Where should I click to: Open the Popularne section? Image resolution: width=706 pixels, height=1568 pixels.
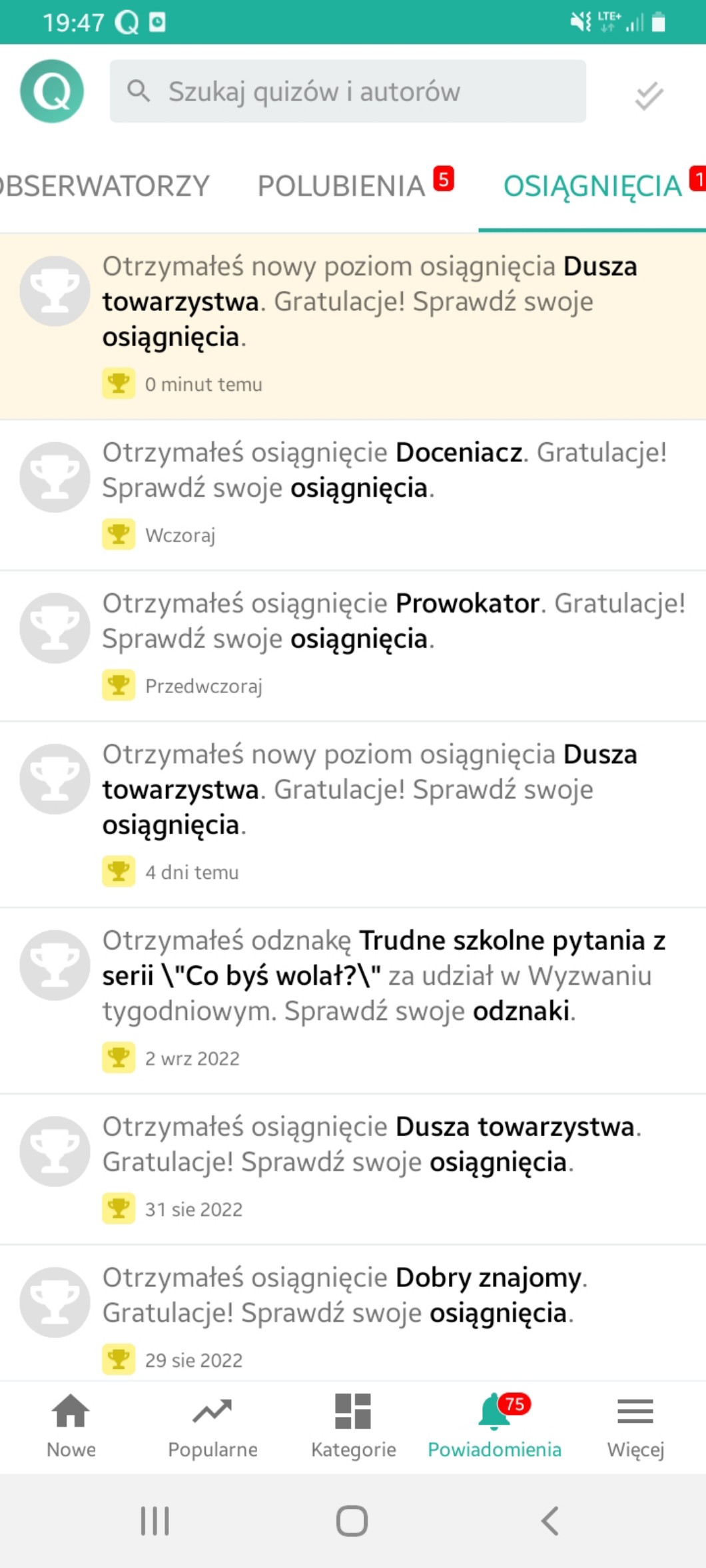point(212,1426)
